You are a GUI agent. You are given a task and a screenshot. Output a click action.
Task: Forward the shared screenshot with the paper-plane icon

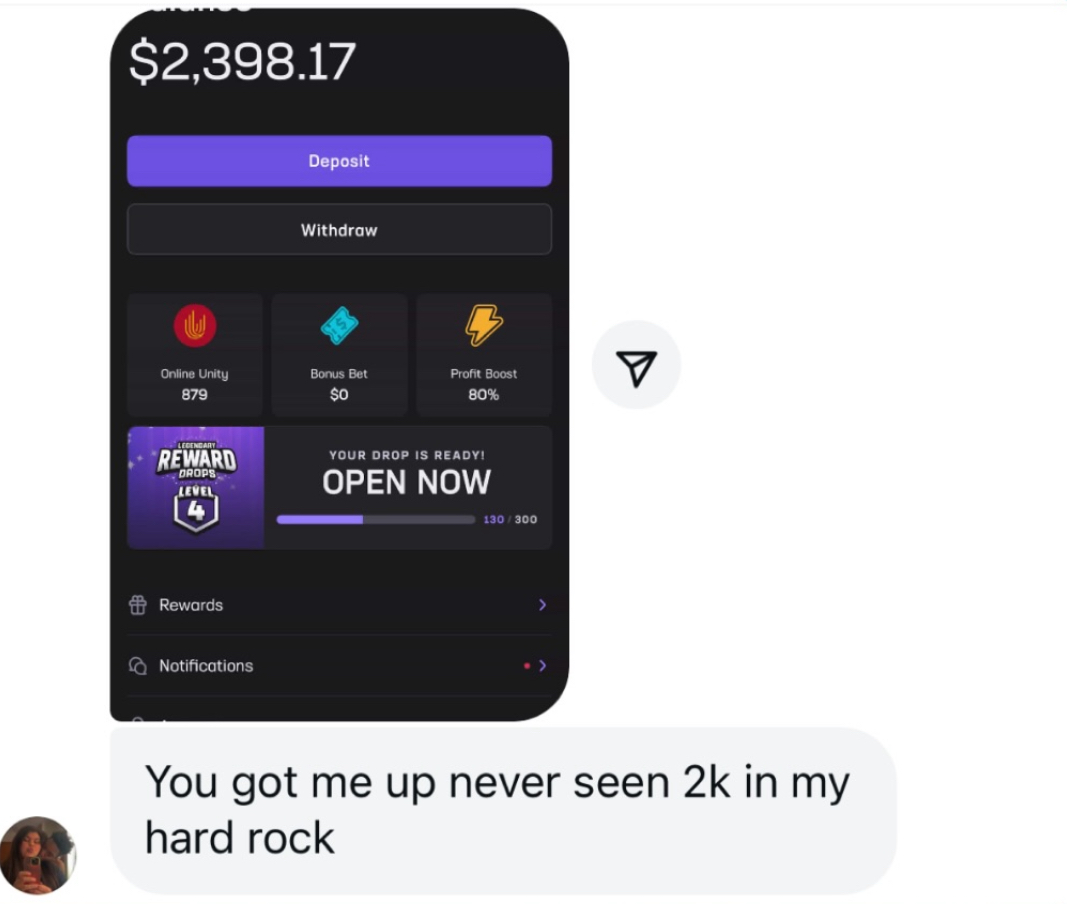pyautogui.click(x=636, y=366)
